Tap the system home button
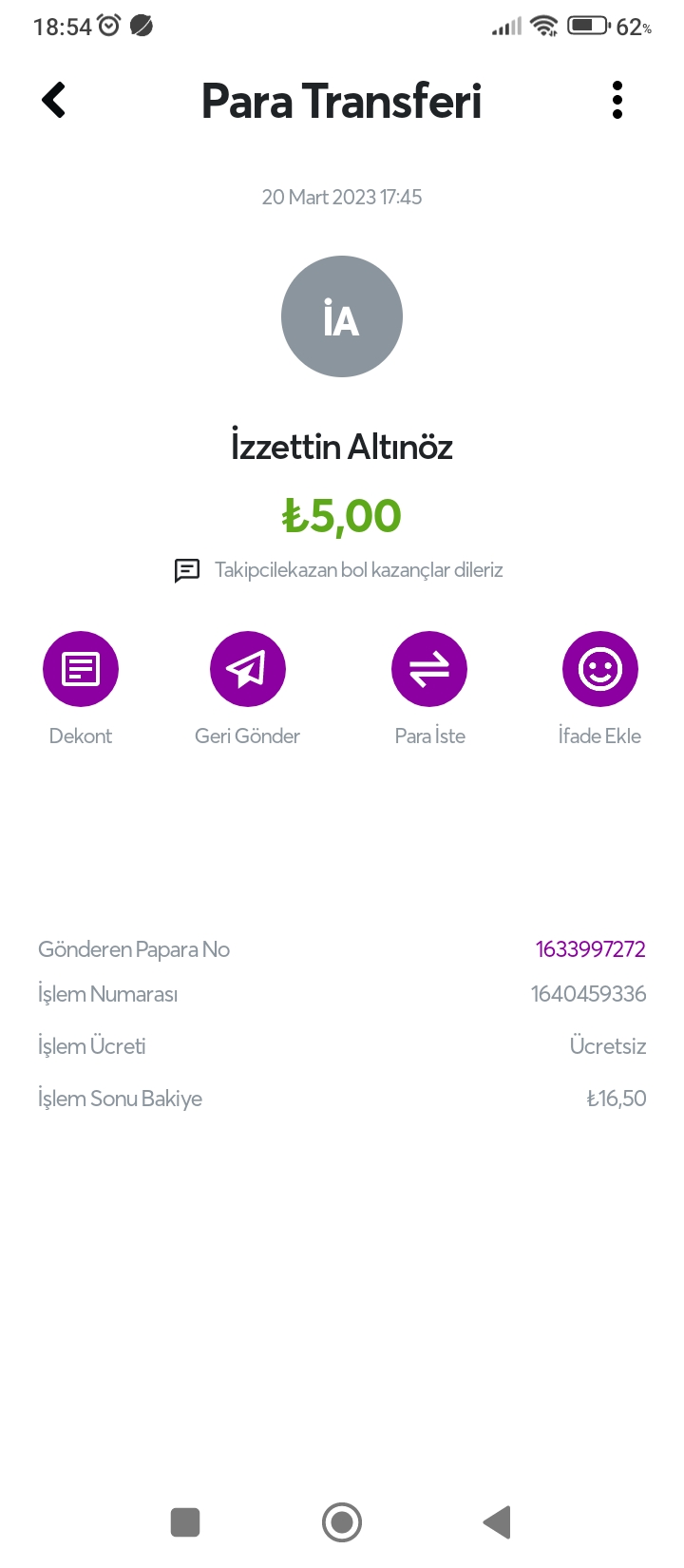Screen dimensions: 684x1568 tap(342, 1521)
